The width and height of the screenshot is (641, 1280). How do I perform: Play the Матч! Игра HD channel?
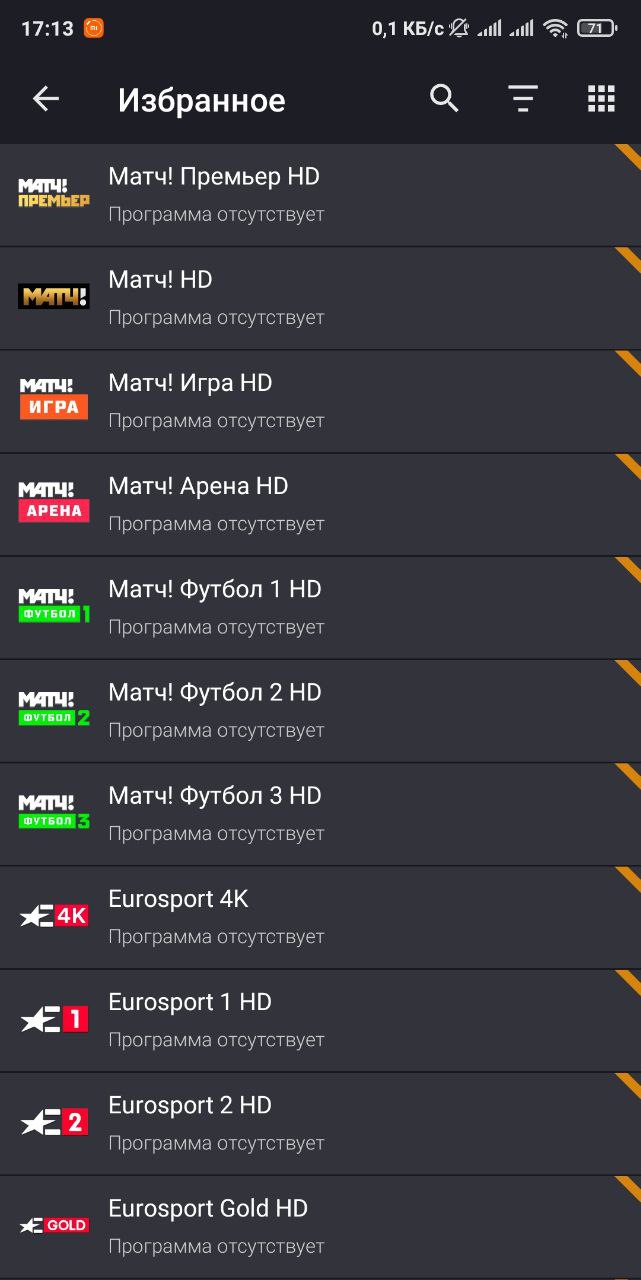pyautogui.click(x=320, y=401)
